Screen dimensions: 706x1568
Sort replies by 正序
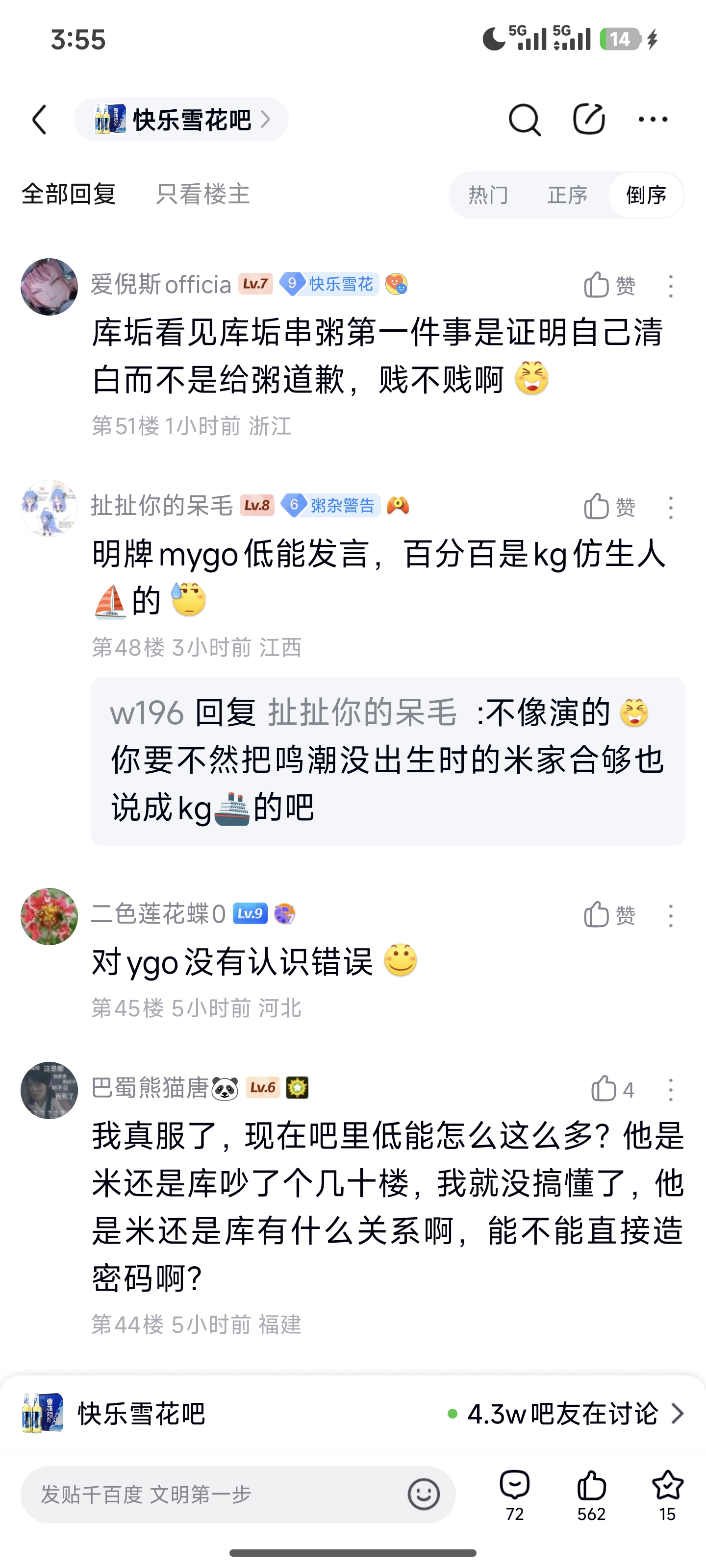(x=567, y=196)
